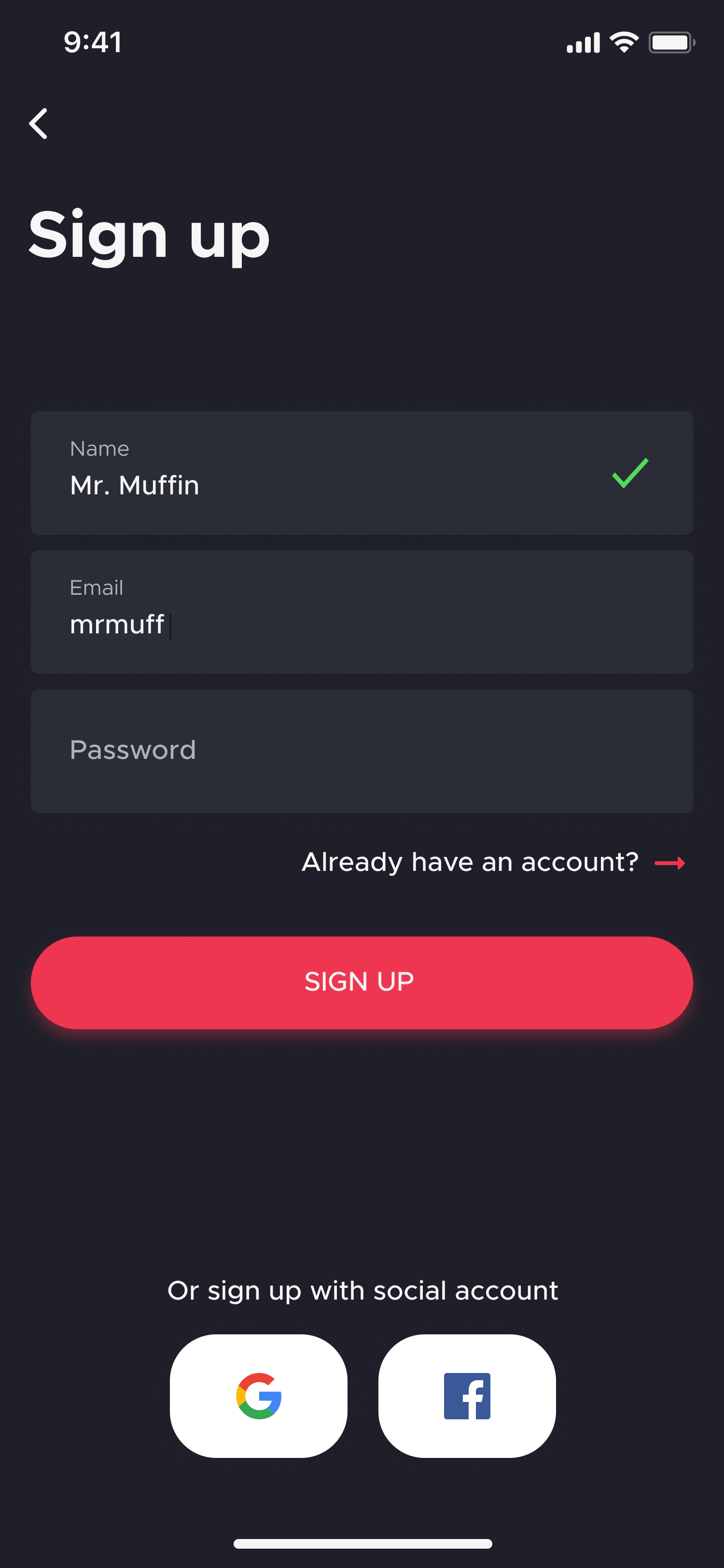This screenshot has height=1568, width=724.
Task: Select the Password field
Action: (x=362, y=751)
